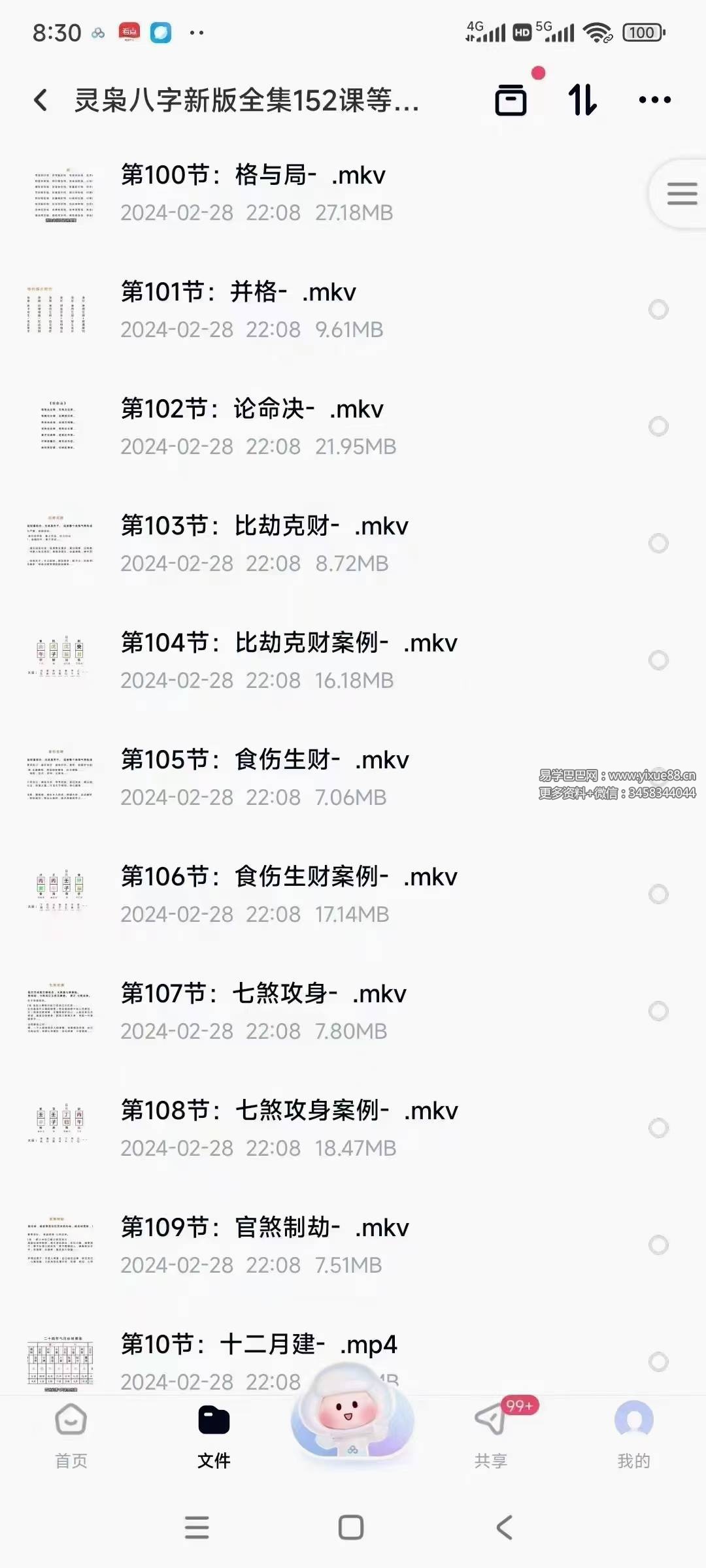Open the three-dot overflow menu

click(654, 100)
